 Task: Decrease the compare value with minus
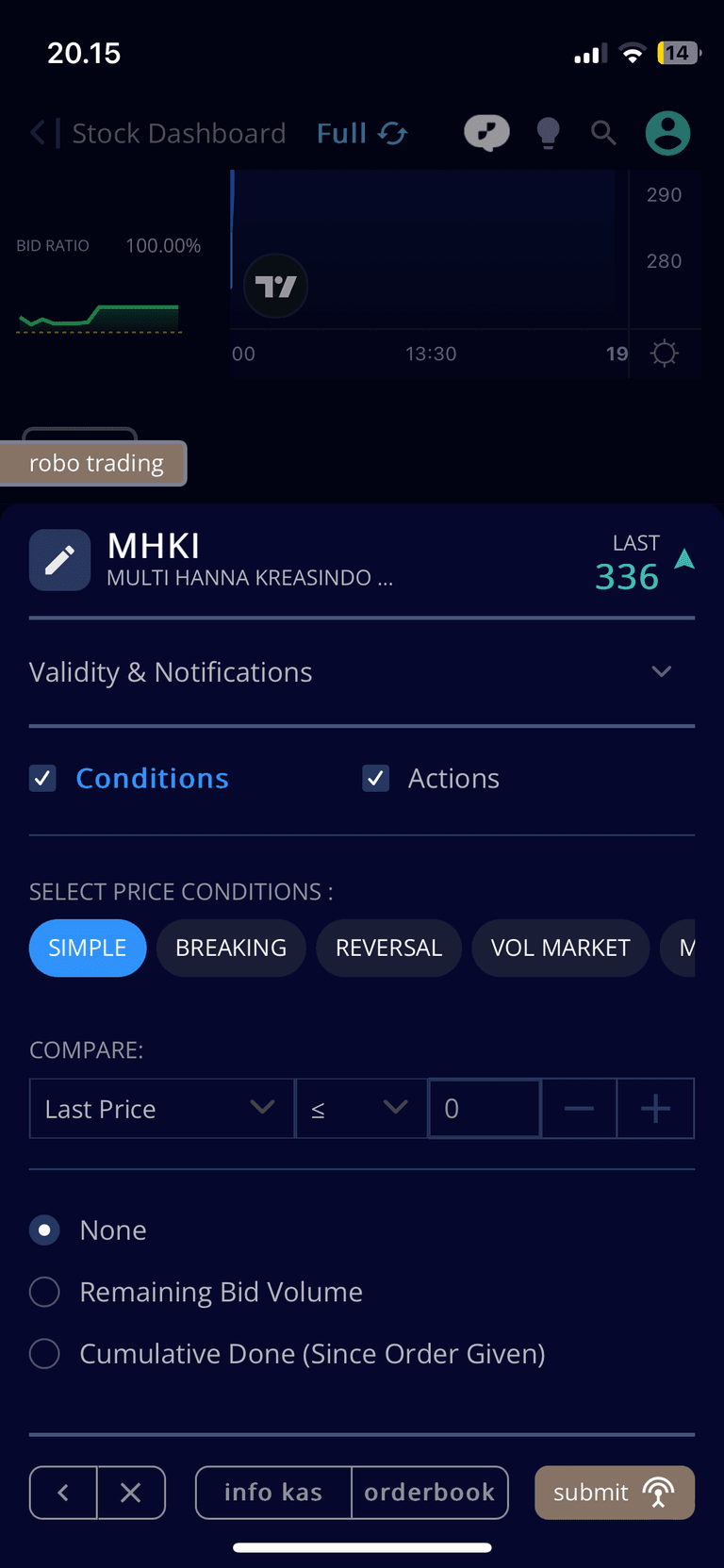click(x=579, y=1109)
